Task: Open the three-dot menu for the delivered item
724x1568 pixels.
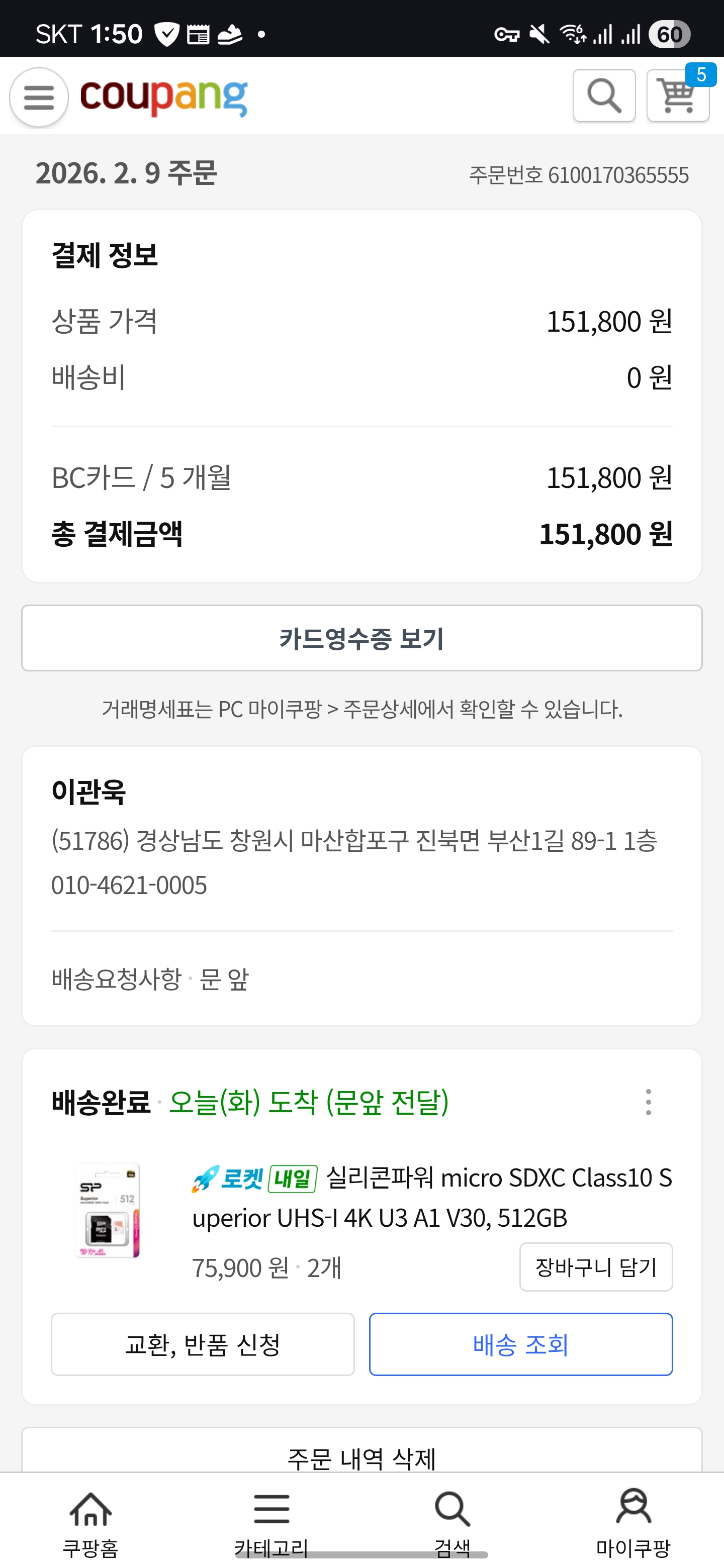Action: 648,1102
